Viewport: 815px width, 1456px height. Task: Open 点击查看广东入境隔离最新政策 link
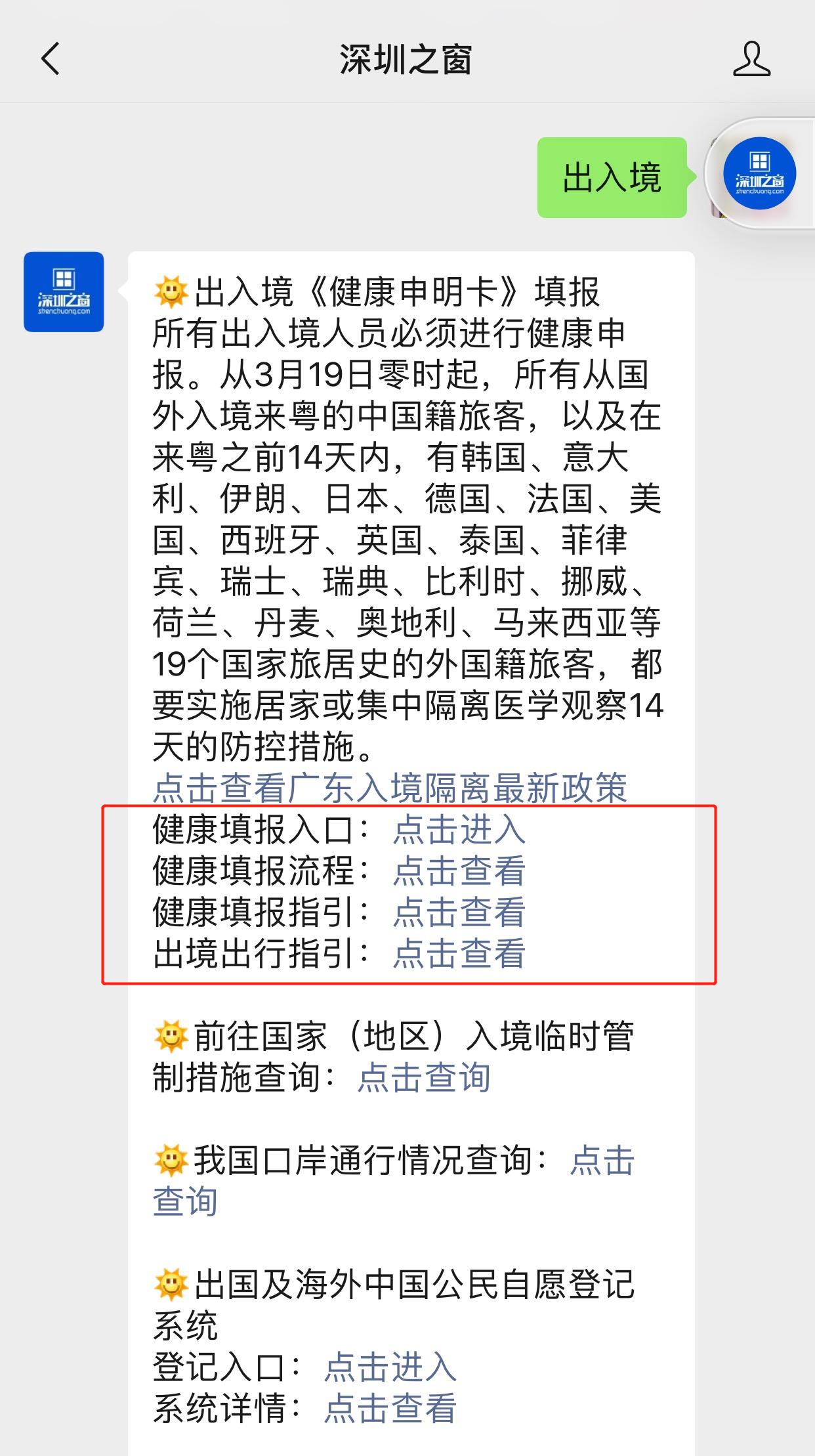coord(390,787)
